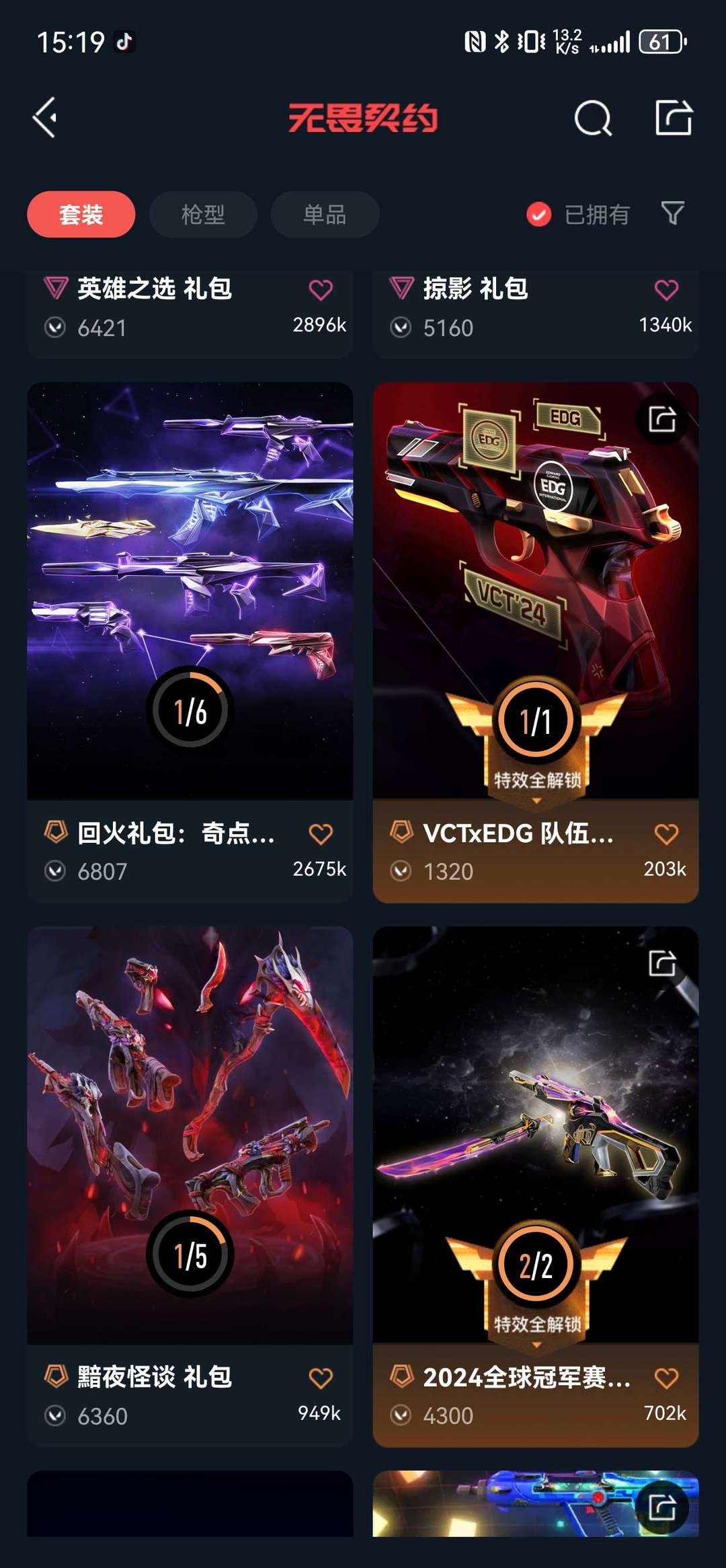Screen dimensions: 726x1568
Task: Switch to the 单品 tab
Action: (x=325, y=215)
